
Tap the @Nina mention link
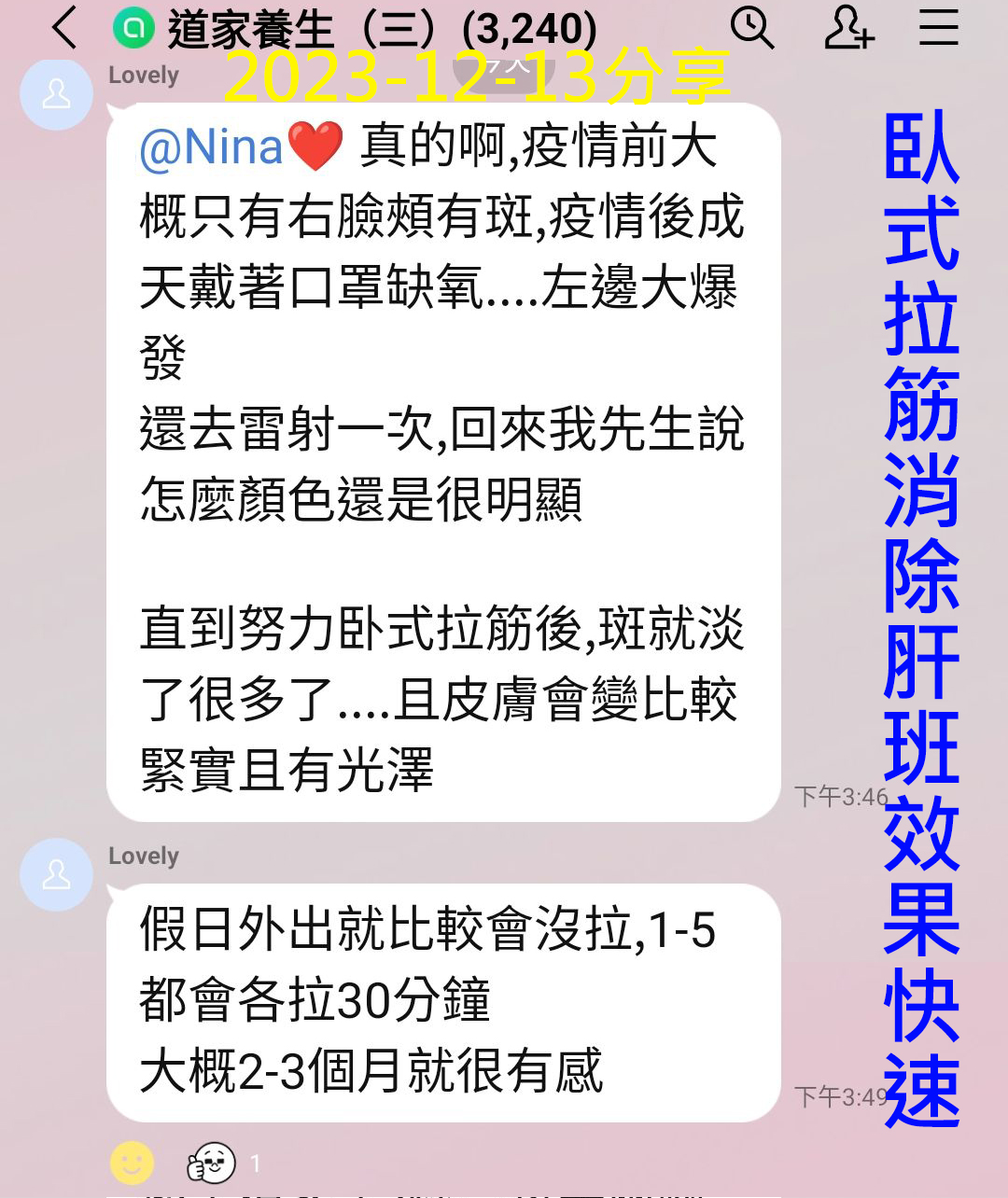click(211, 147)
